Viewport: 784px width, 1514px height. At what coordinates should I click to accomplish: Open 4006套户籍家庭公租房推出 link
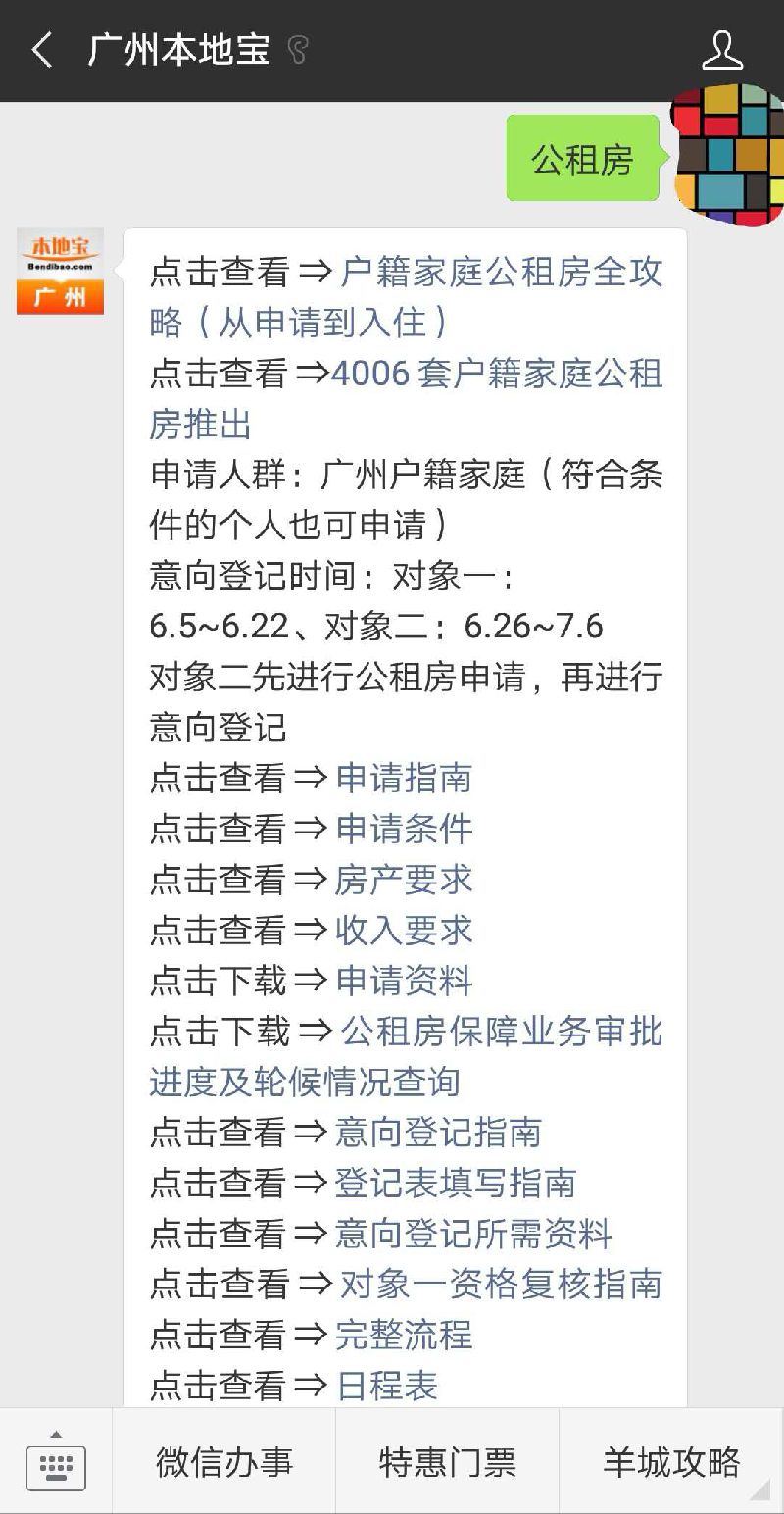tap(496, 375)
